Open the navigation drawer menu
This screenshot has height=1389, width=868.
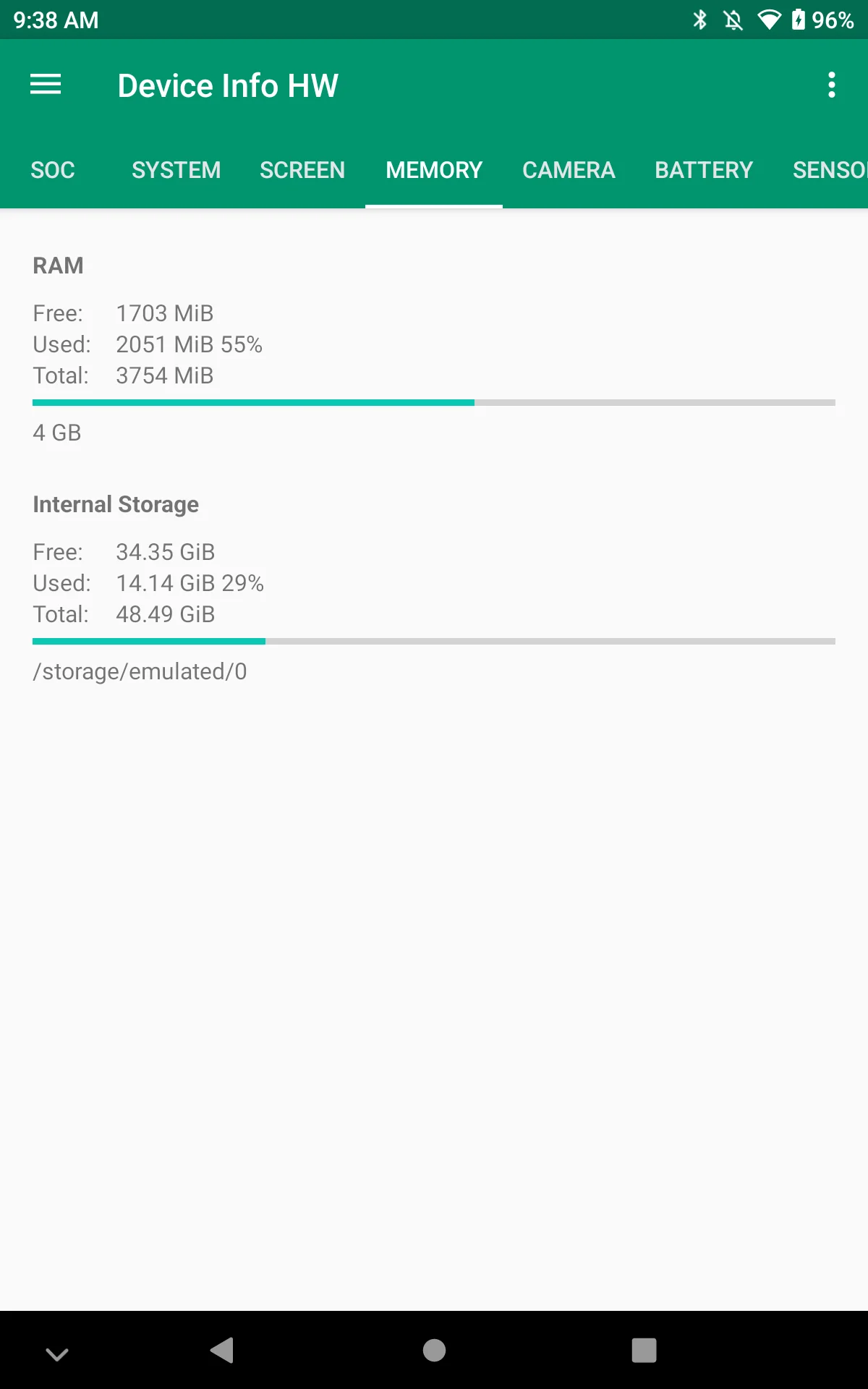(x=45, y=85)
